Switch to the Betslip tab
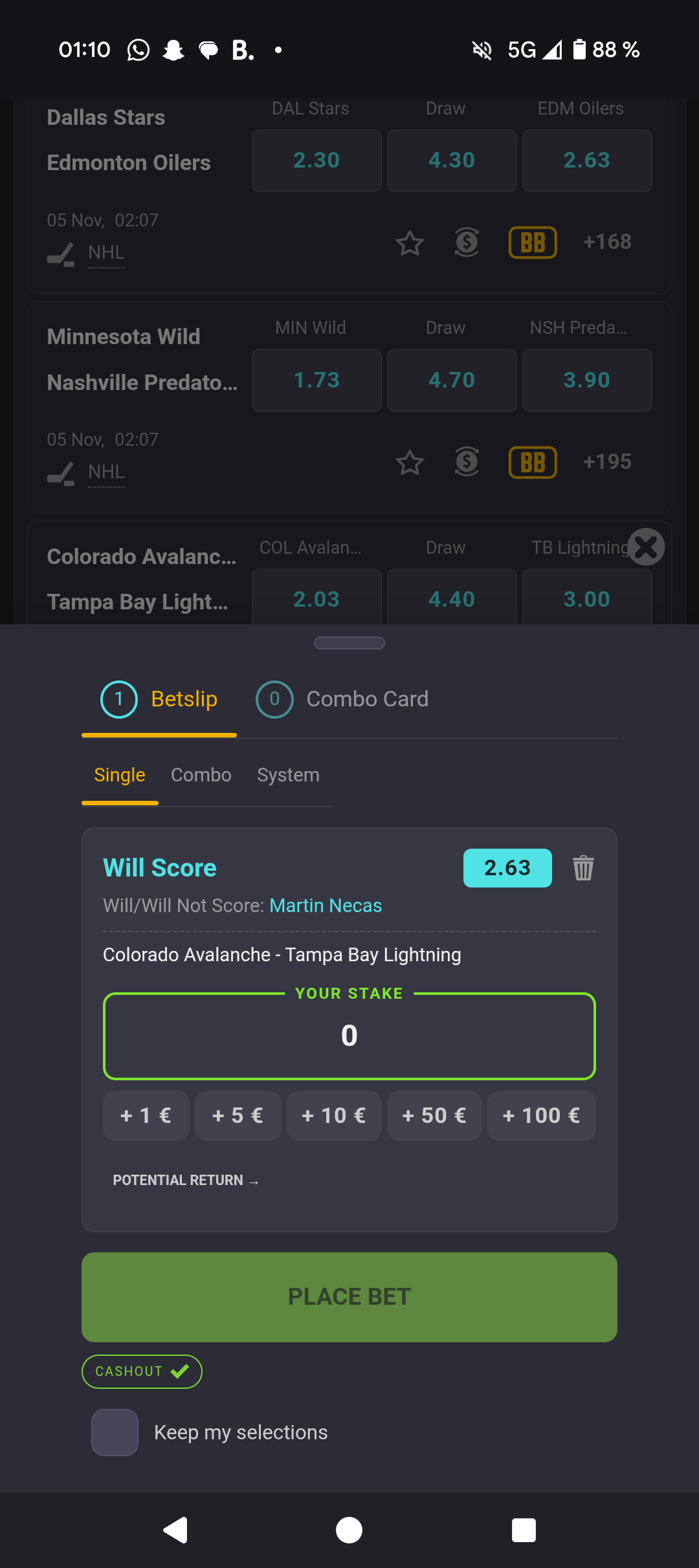 159,699
